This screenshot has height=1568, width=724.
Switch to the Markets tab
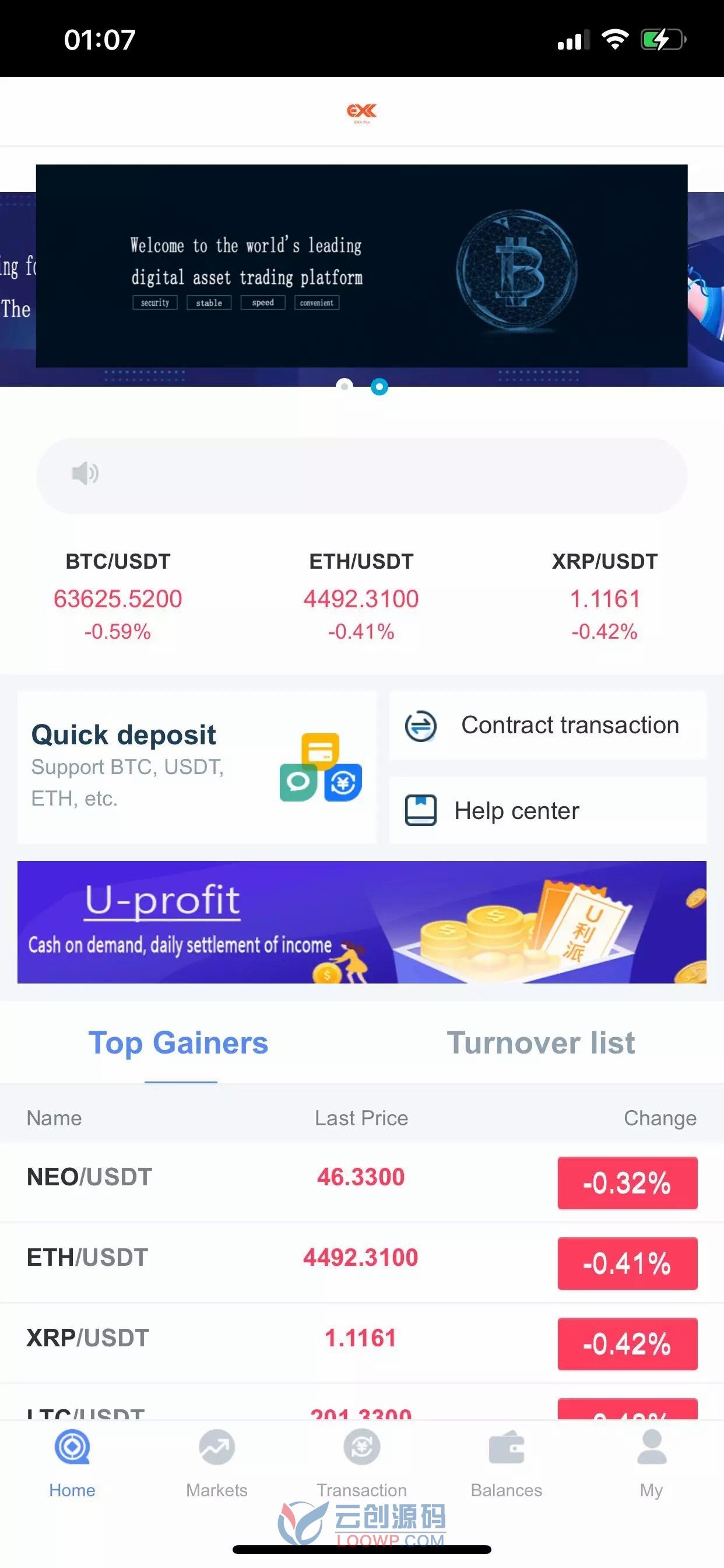click(x=217, y=1464)
